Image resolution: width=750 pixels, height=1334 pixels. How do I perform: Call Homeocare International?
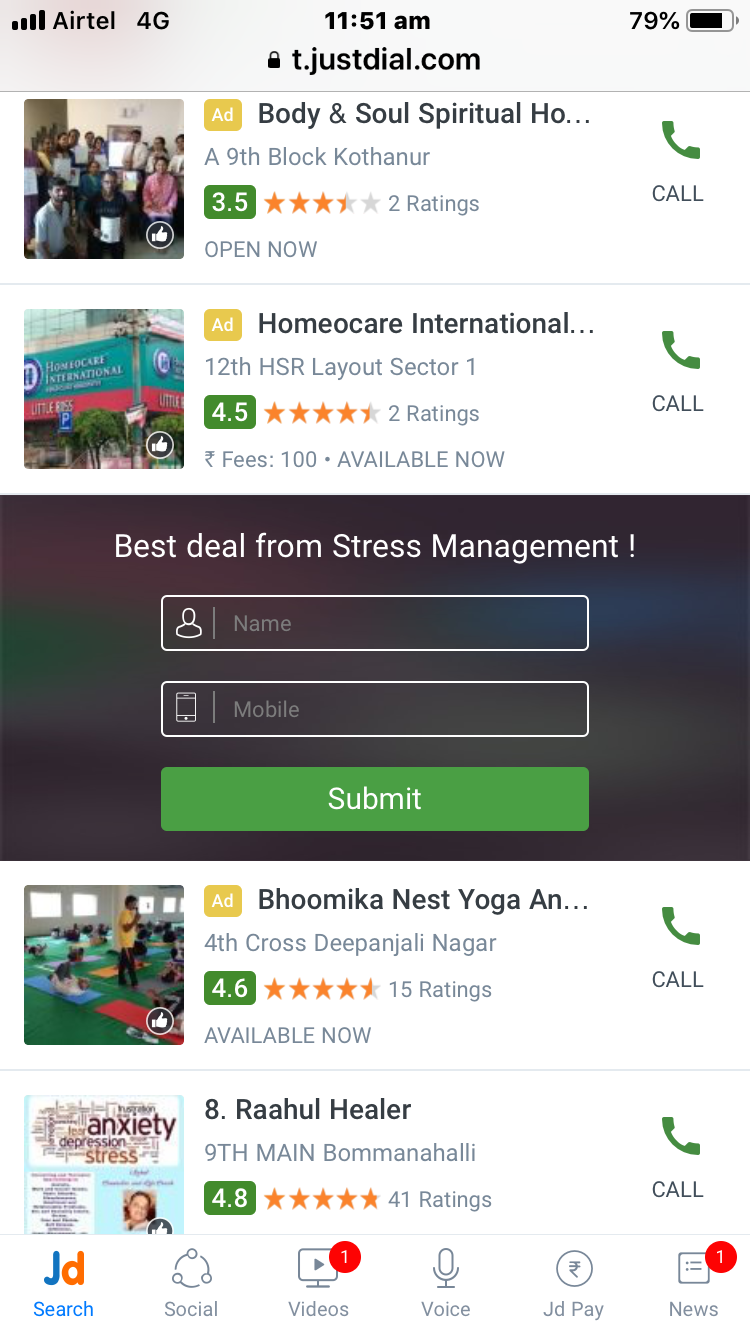(678, 372)
